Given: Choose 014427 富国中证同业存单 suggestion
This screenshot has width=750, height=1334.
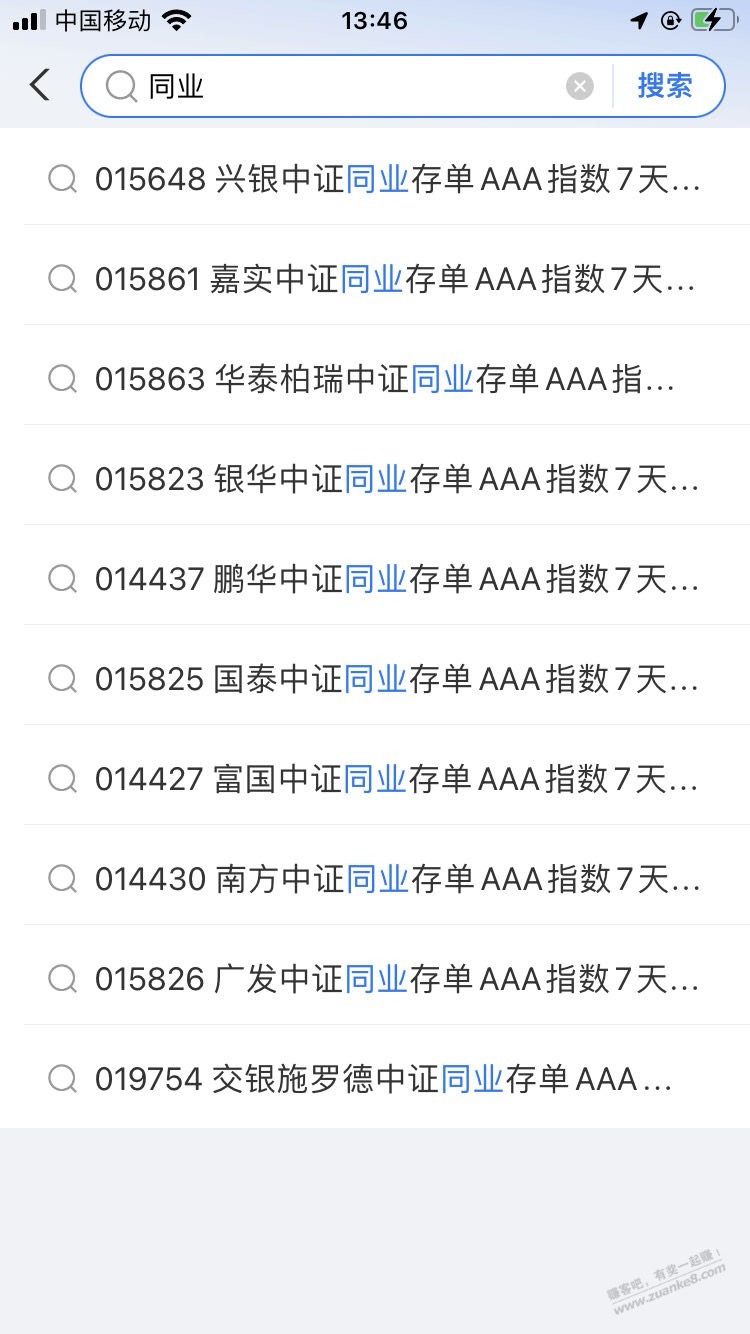Looking at the screenshot, I should [375, 779].
